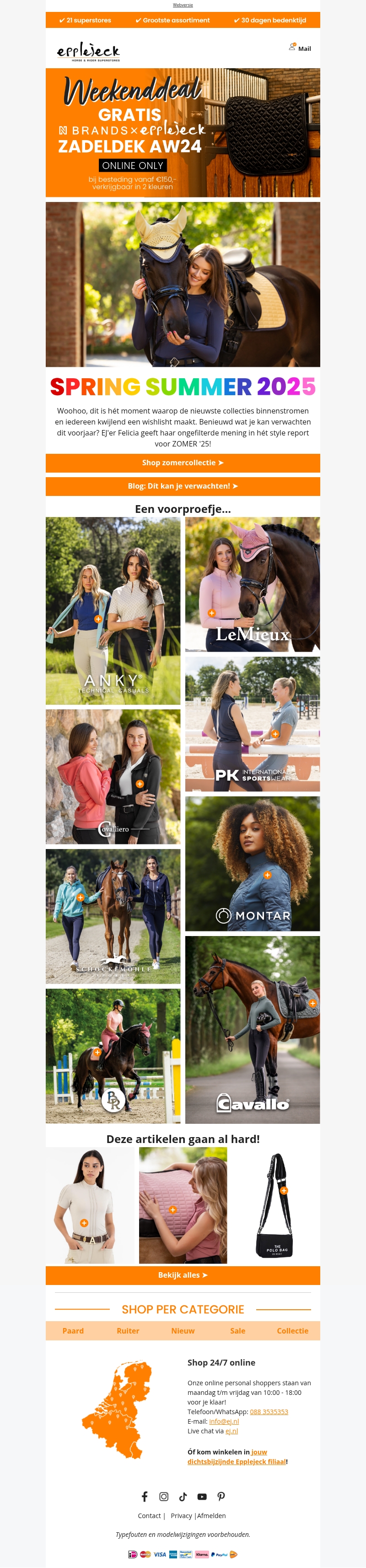
Task: Browse the PK International Sportswear tile
Action: click(252, 724)
